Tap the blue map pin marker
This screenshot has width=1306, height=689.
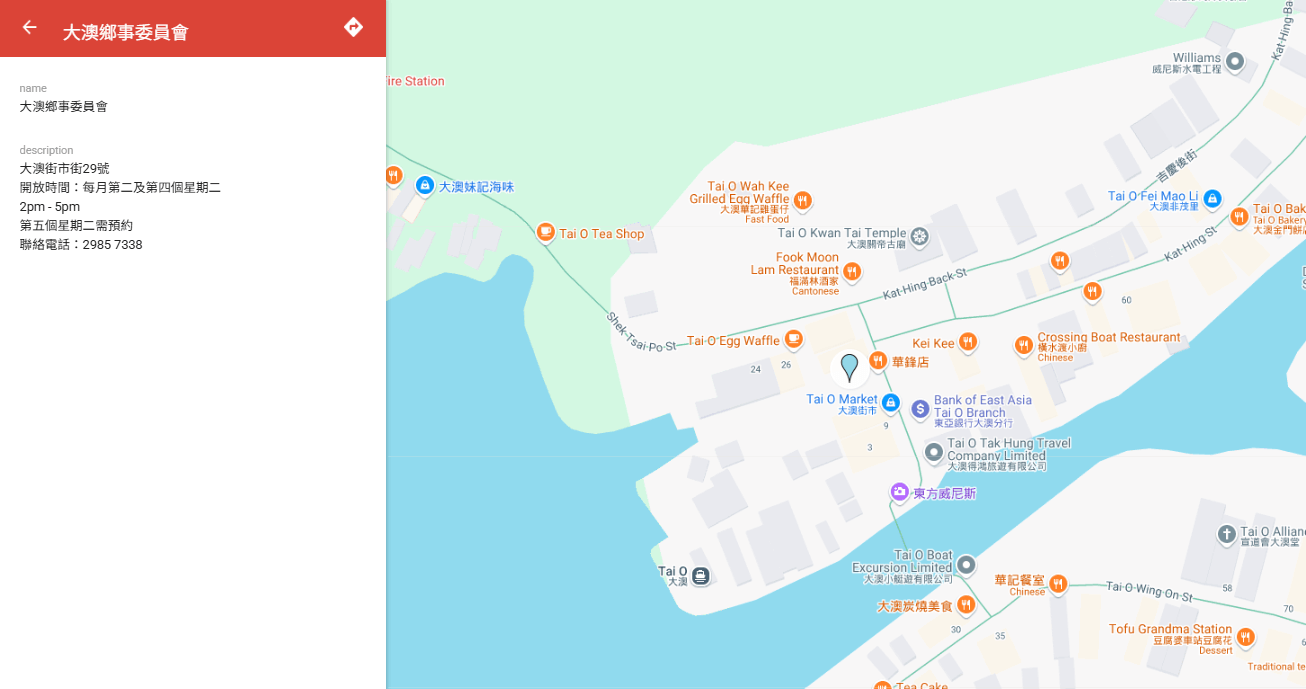pyautogui.click(x=849, y=367)
